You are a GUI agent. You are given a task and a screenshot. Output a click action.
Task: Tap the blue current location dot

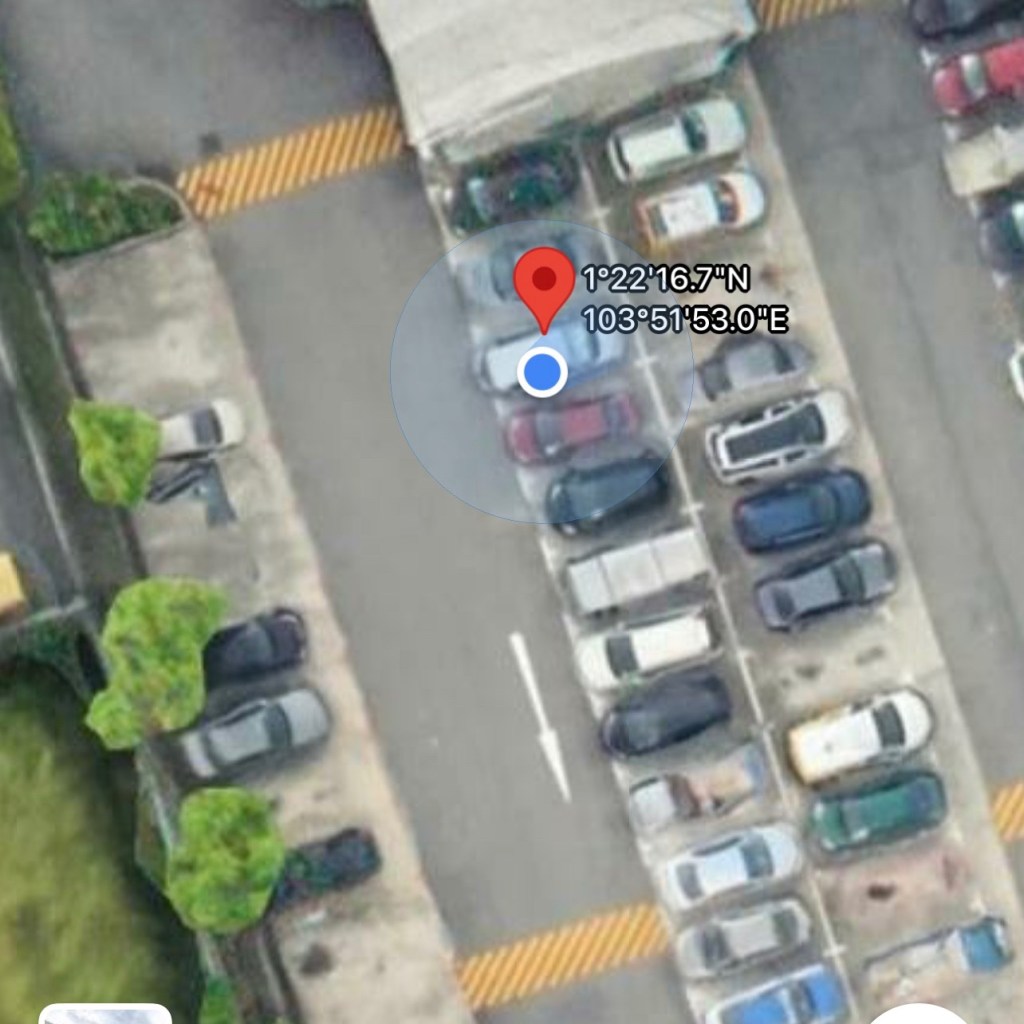543,372
